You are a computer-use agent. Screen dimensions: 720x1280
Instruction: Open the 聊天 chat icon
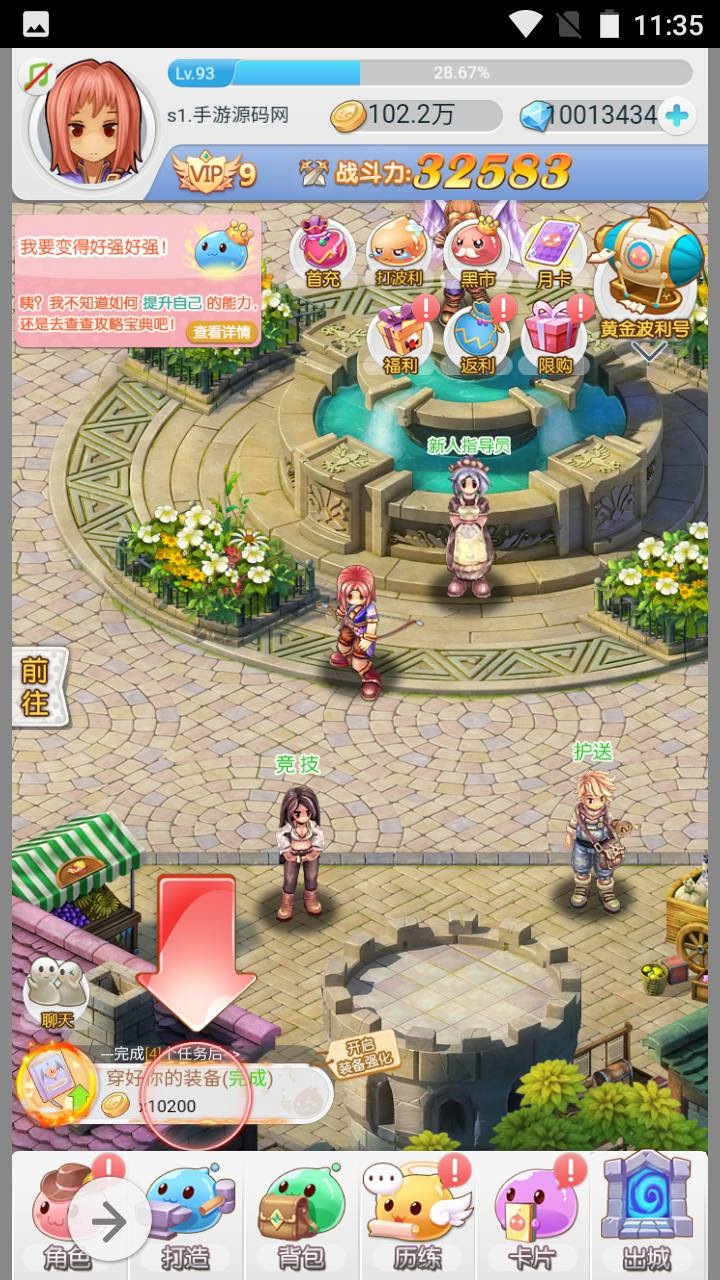coord(56,993)
